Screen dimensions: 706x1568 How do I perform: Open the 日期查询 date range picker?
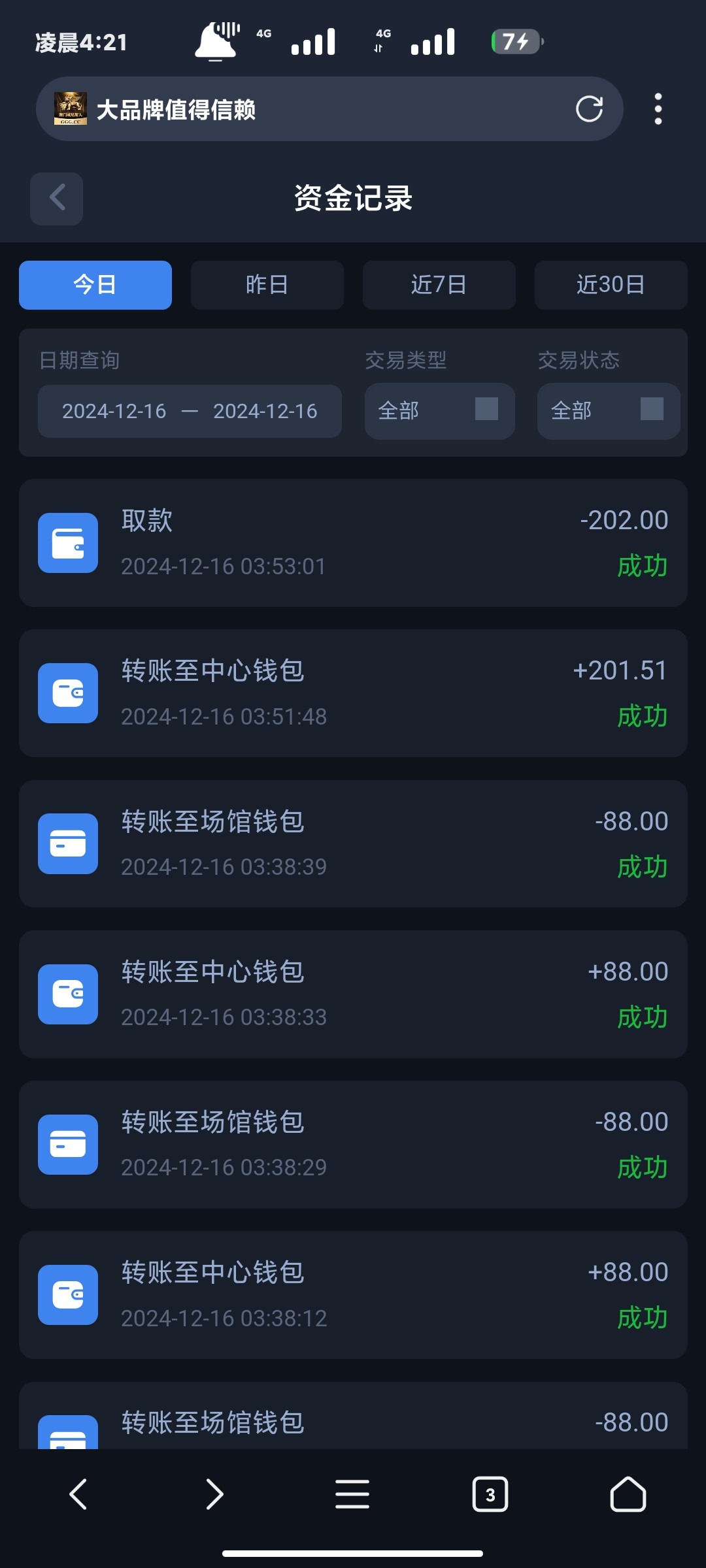coord(190,411)
